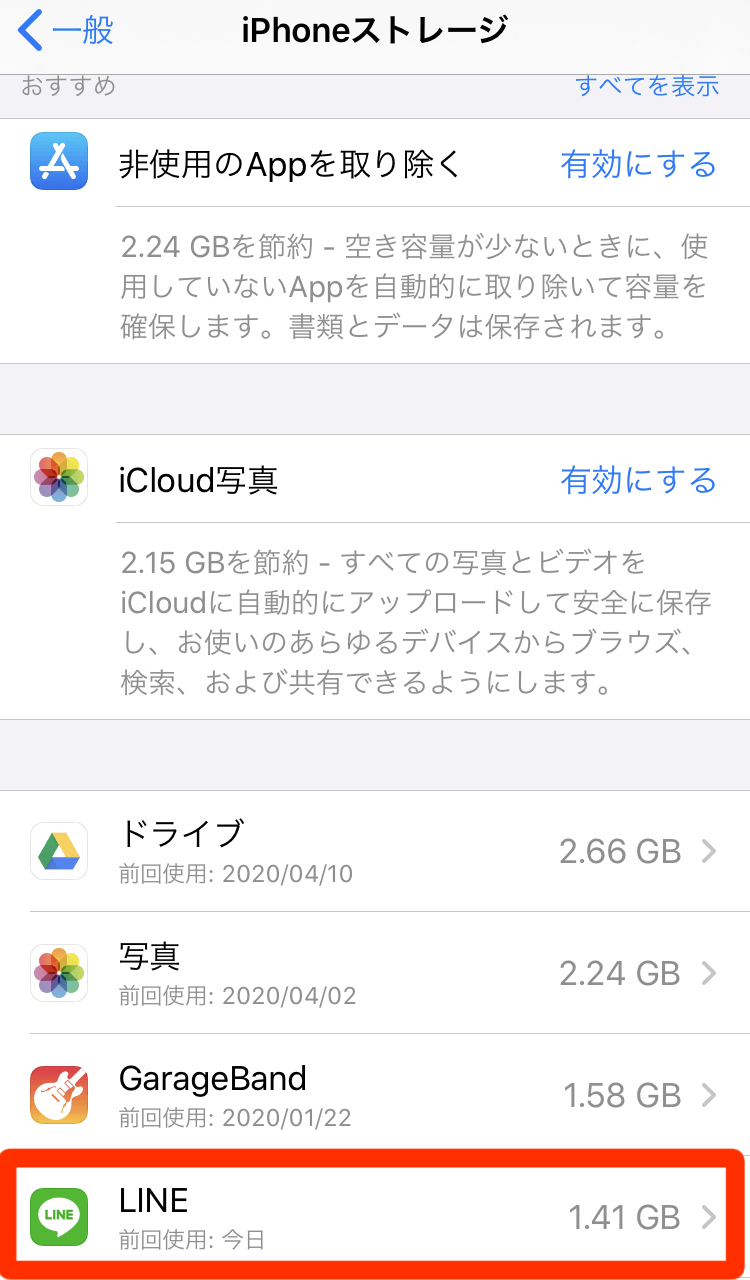This screenshot has height=1280, width=750.
Task: Tap すべてを表示 to show all recommendations
Action: (x=647, y=86)
